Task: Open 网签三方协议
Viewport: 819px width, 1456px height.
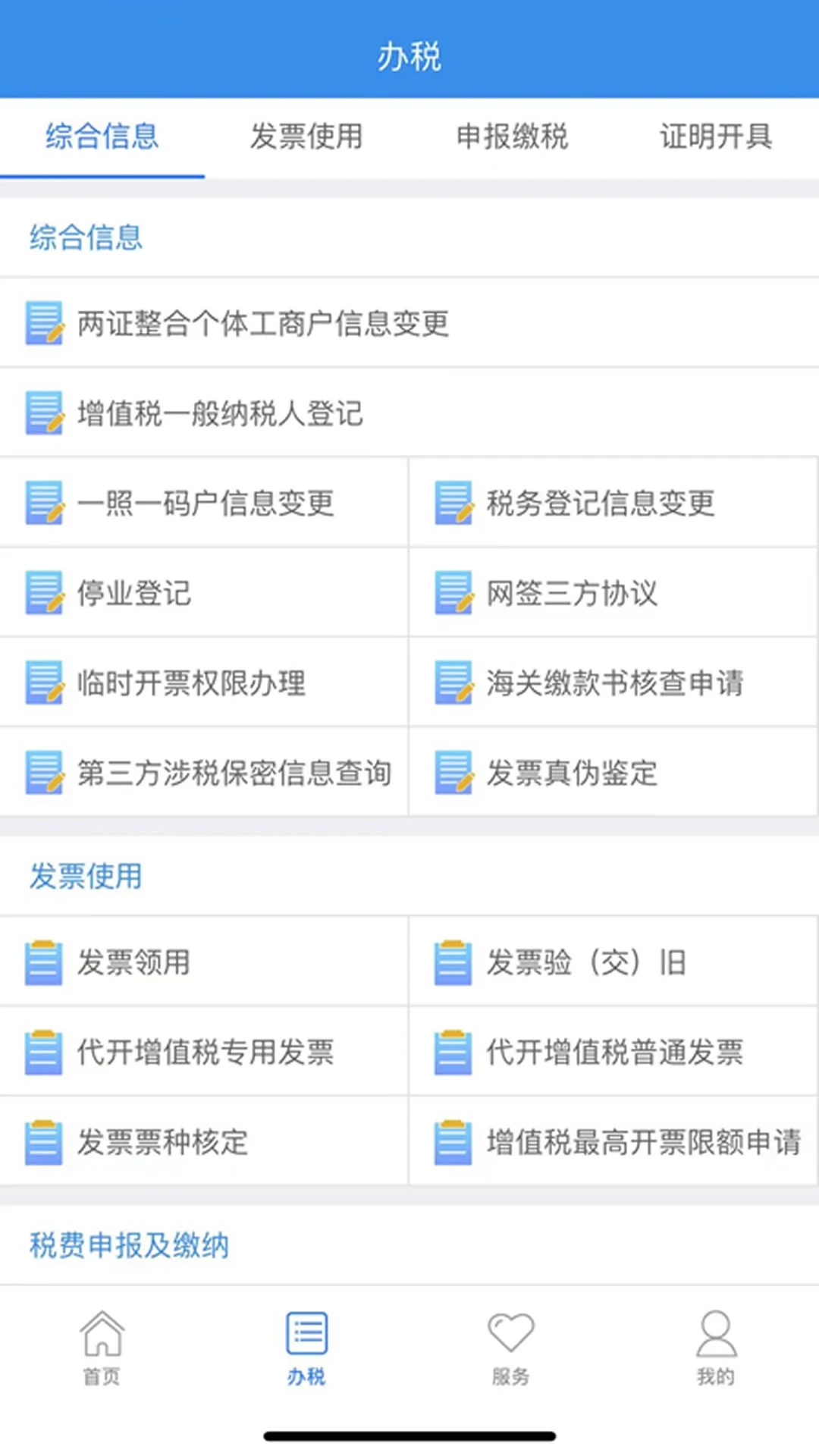Action: pos(573,594)
